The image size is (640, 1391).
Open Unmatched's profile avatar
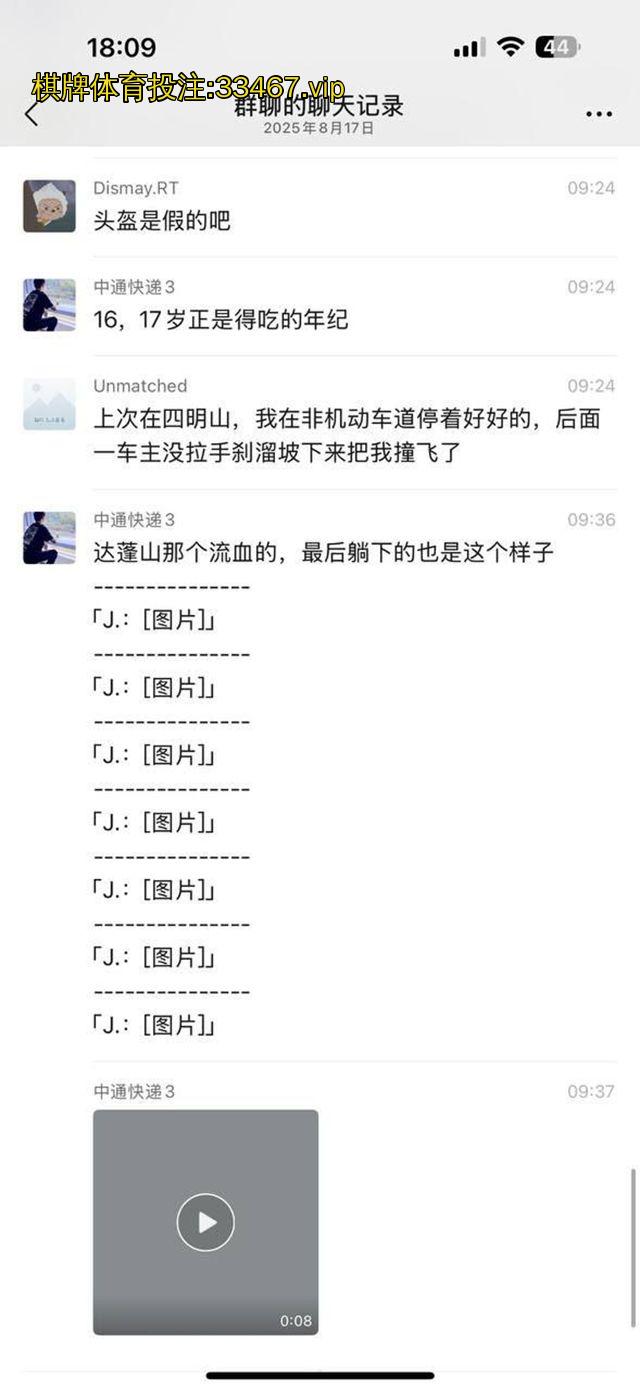[x=49, y=404]
